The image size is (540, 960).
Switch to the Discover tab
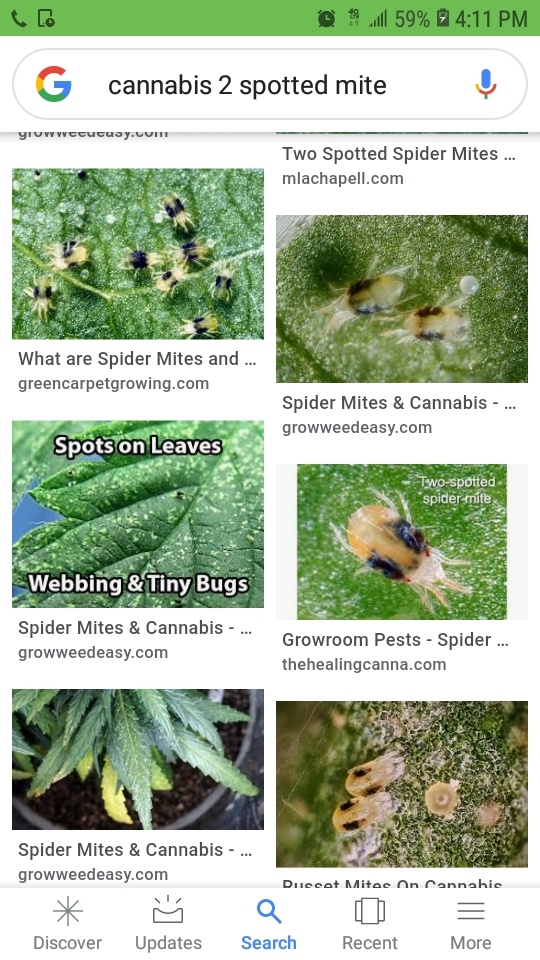coord(67,924)
